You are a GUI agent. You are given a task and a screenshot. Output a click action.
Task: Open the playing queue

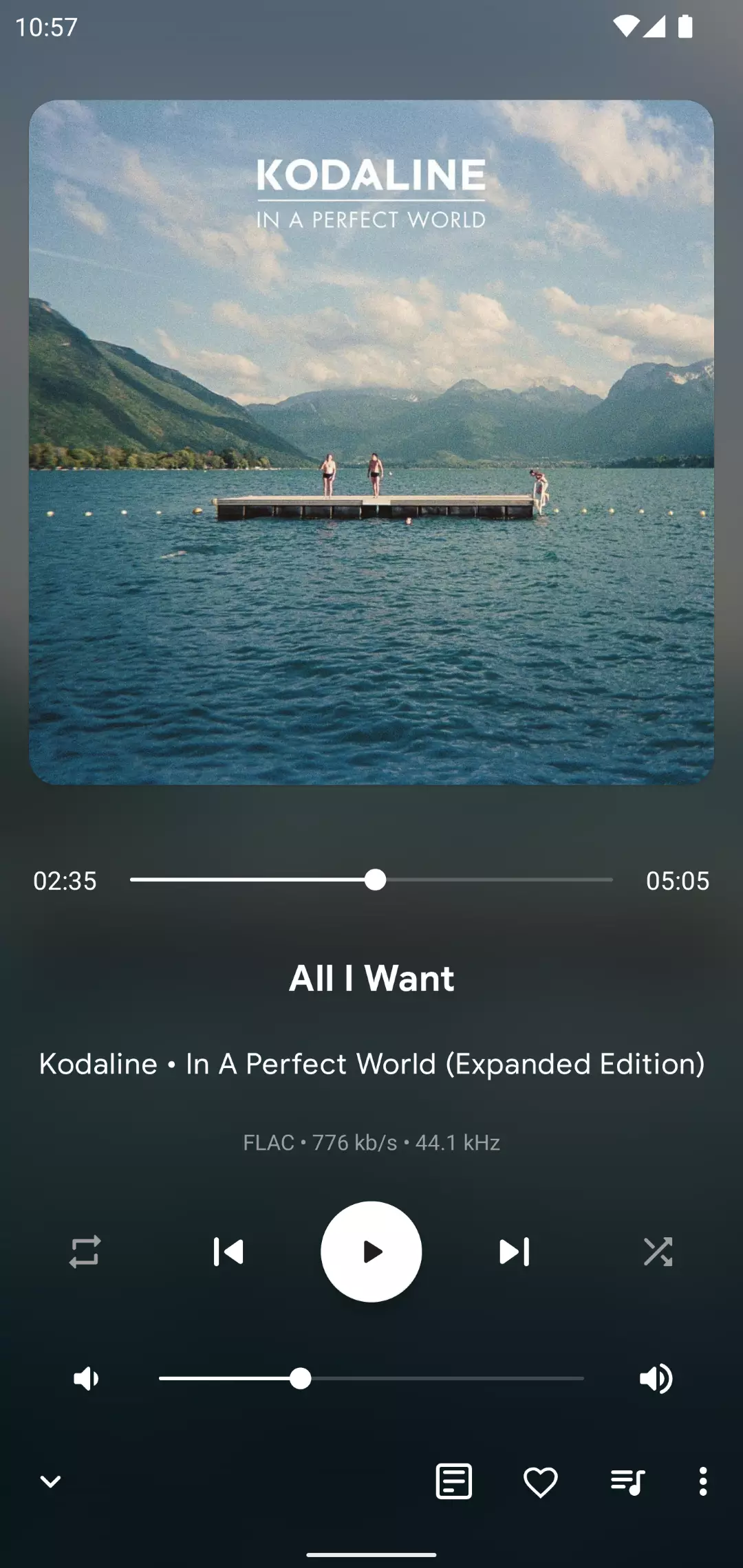pos(627,1481)
